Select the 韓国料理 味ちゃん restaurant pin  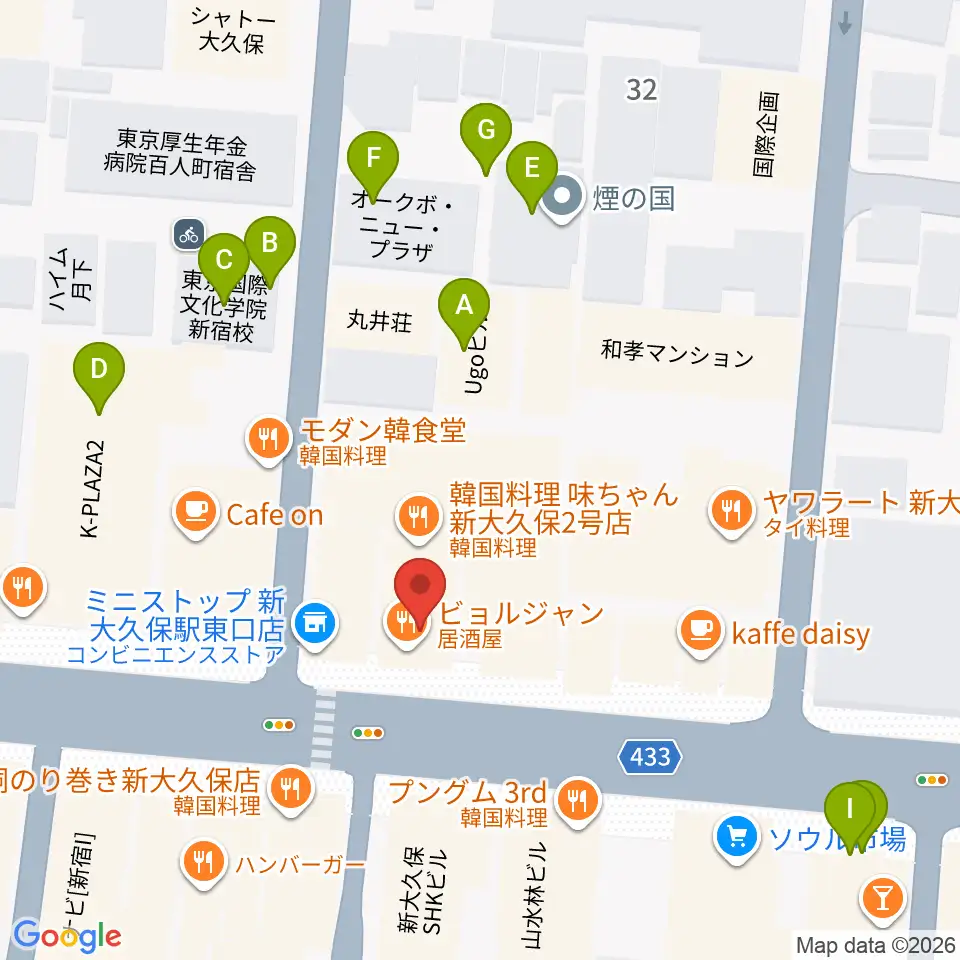coord(419,518)
